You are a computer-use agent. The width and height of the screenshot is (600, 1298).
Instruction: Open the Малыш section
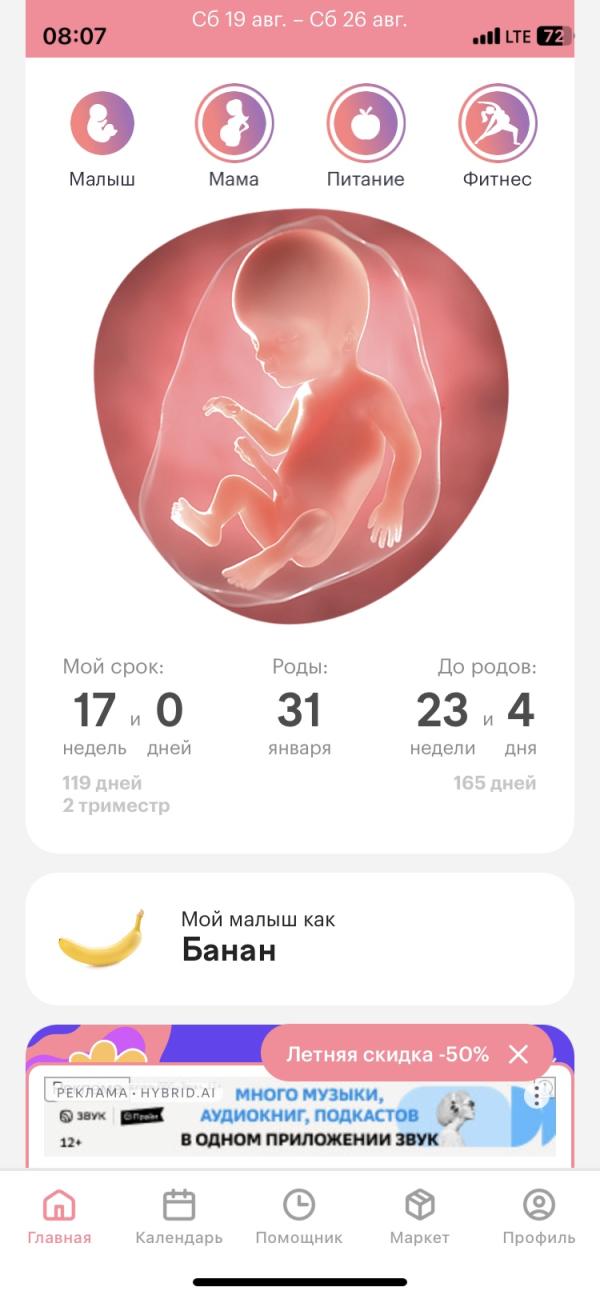102,124
